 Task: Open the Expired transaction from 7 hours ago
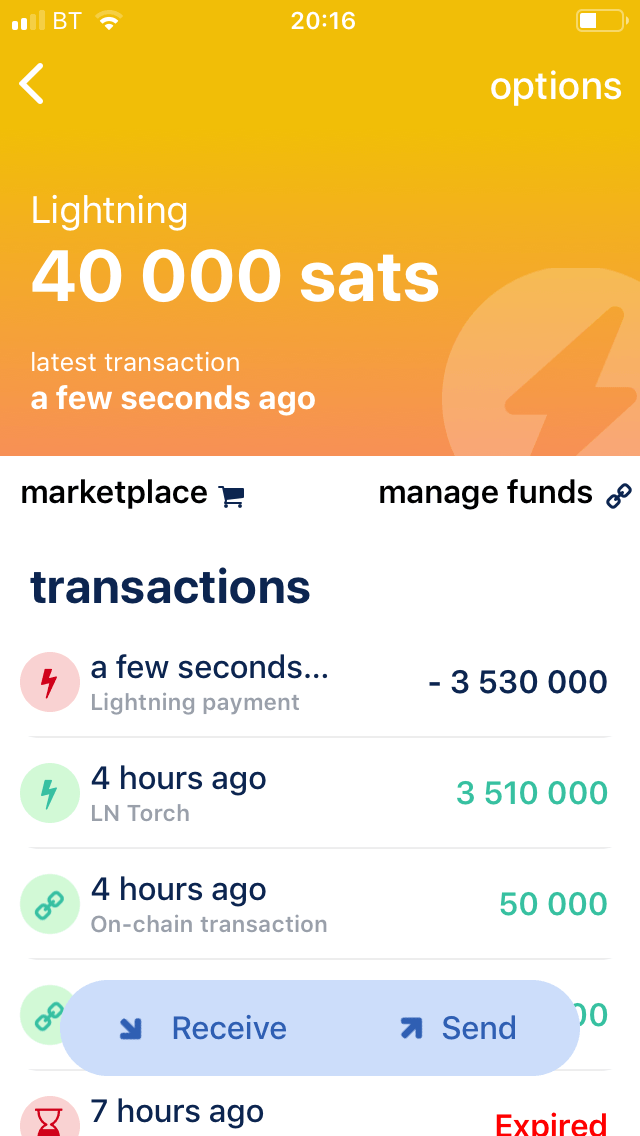point(320,1108)
